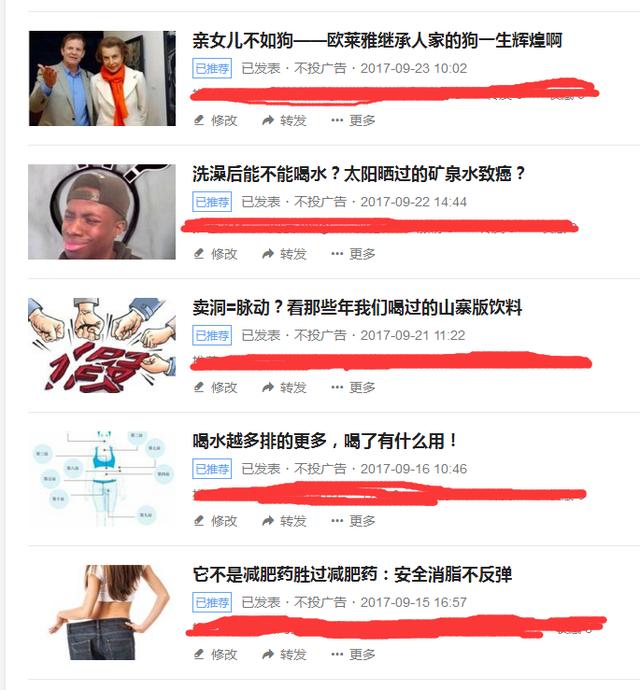Screen dimensions: 640x690
Task: Open the article 卖洞=脉动 山寨版饮料
Action: click(x=357, y=308)
